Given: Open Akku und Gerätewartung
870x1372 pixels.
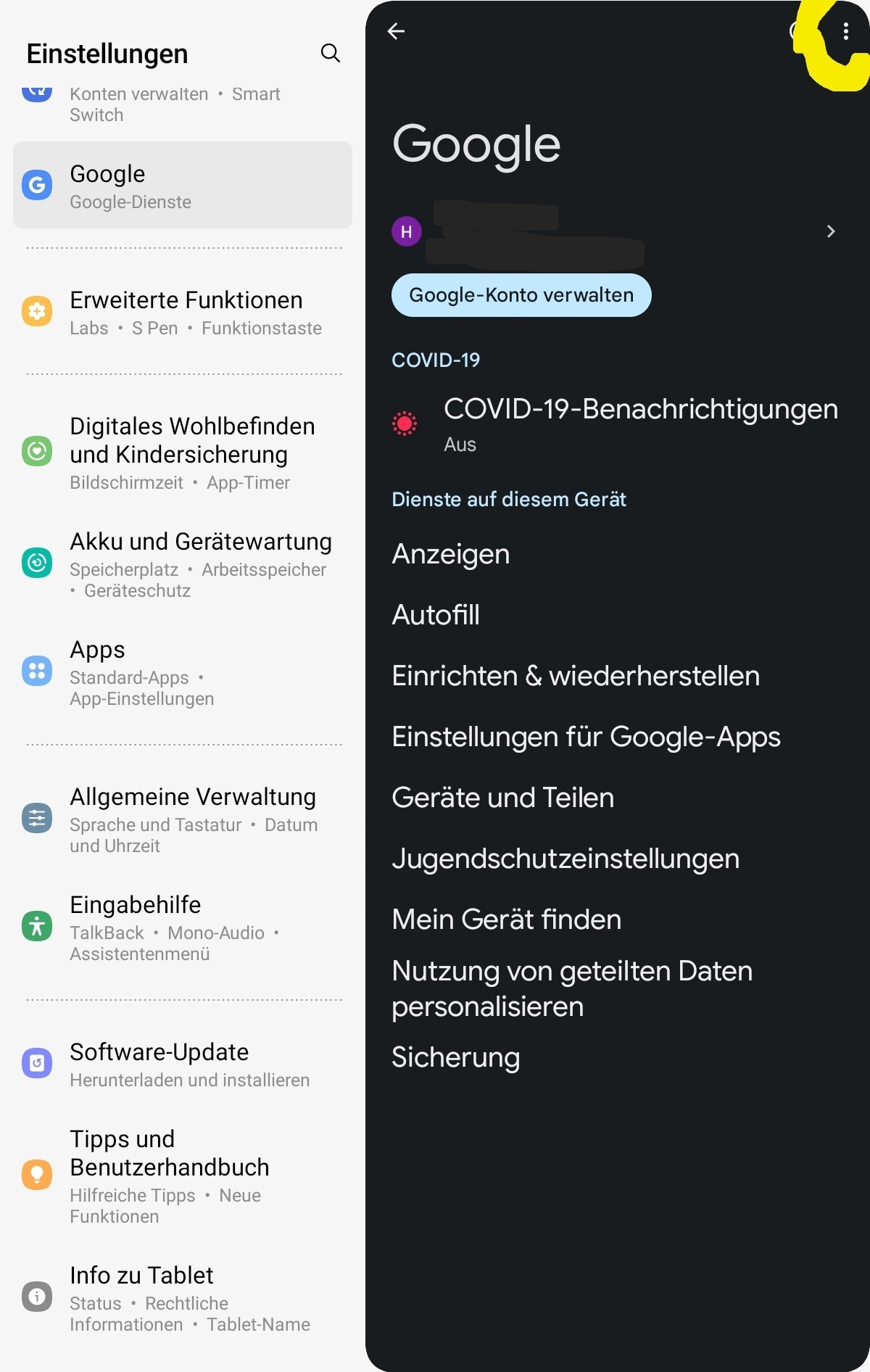Looking at the screenshot, I should [x=200, y=563].
